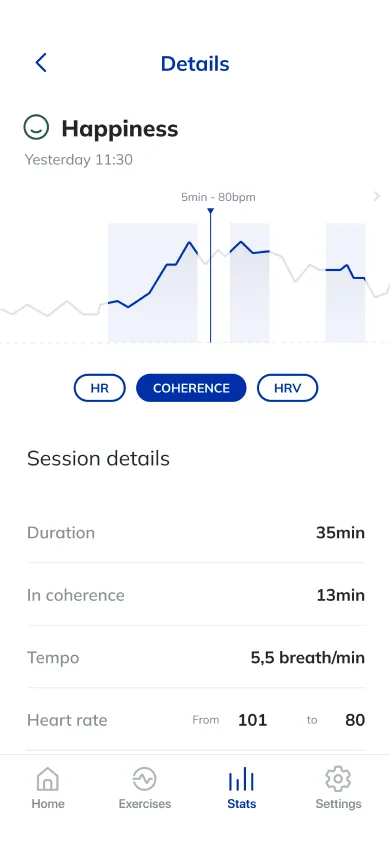Viewport: 390px width, 844px height.
Task: Switch the chart to HR view
Action: 100,388
